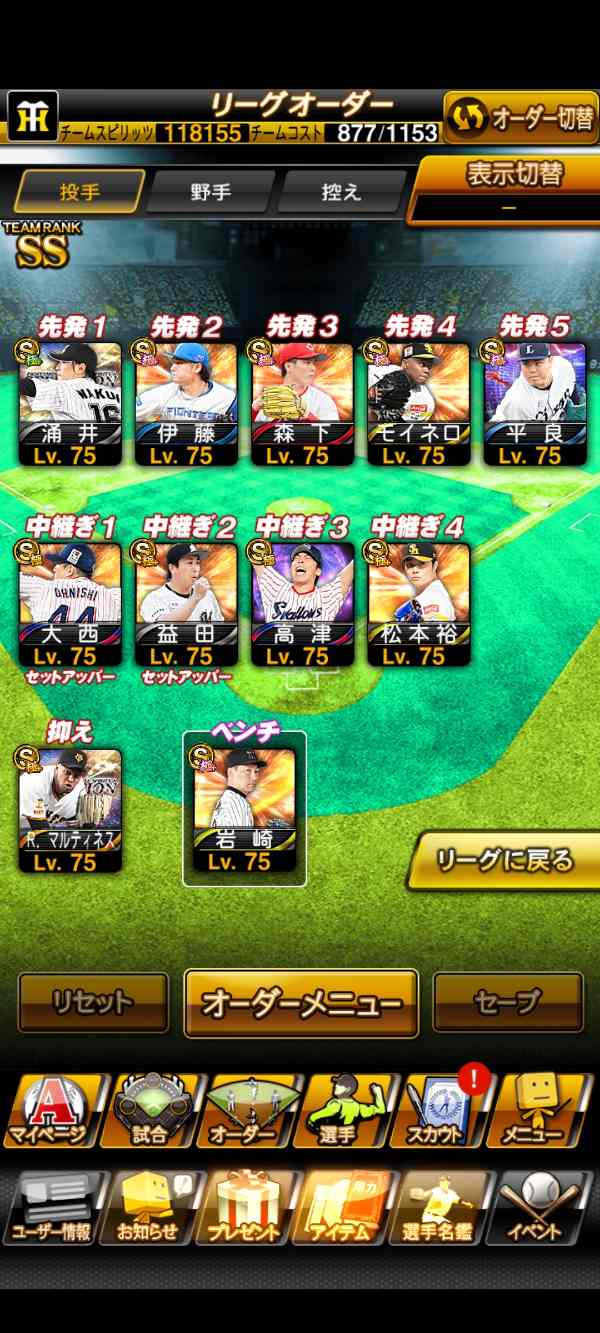Select starter 1 pitcher 涌井
This screenshot has height=1333, width=600.
(x=70, y=403)
